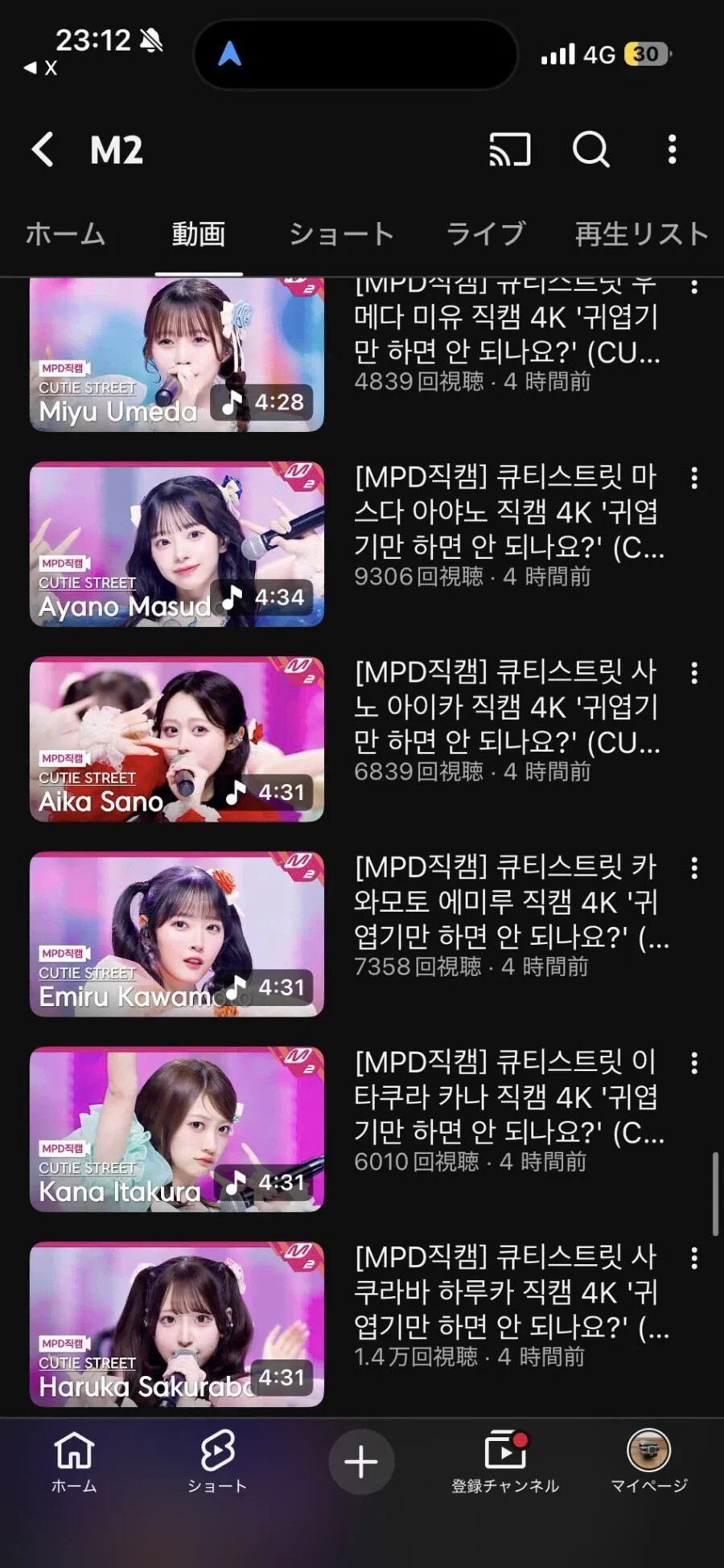Switch to the 再生リスト tab

point(641,234)
